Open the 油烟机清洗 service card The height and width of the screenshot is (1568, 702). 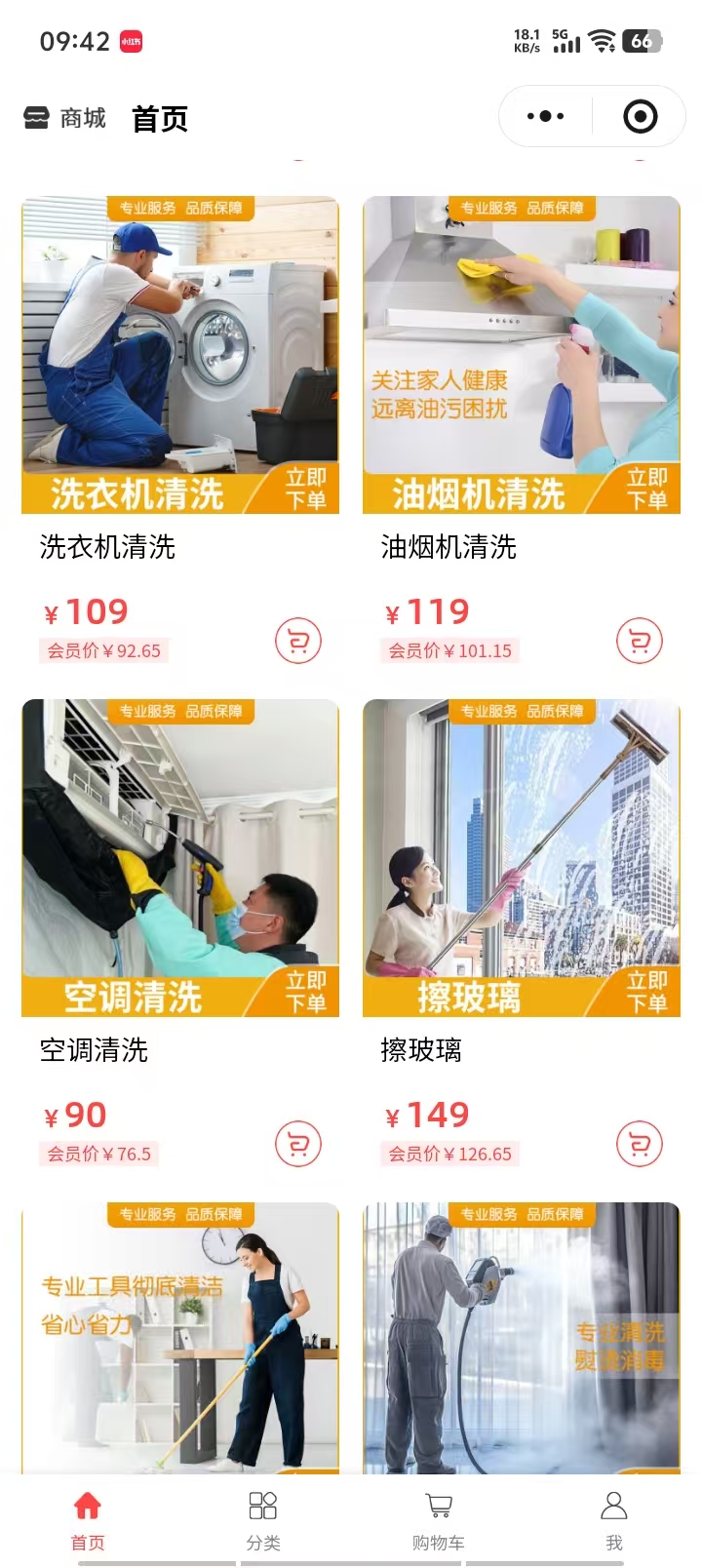522,356
